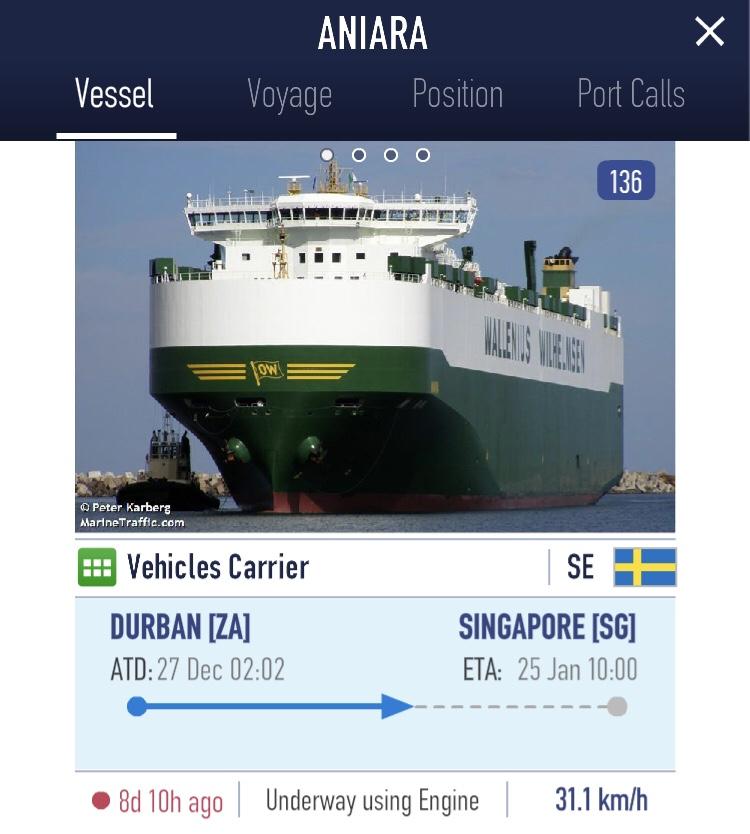Image resolution: width=750 pixels, height=834 pixels.
Task: Tap the 136 photos count badge
Action: (626, 181)
